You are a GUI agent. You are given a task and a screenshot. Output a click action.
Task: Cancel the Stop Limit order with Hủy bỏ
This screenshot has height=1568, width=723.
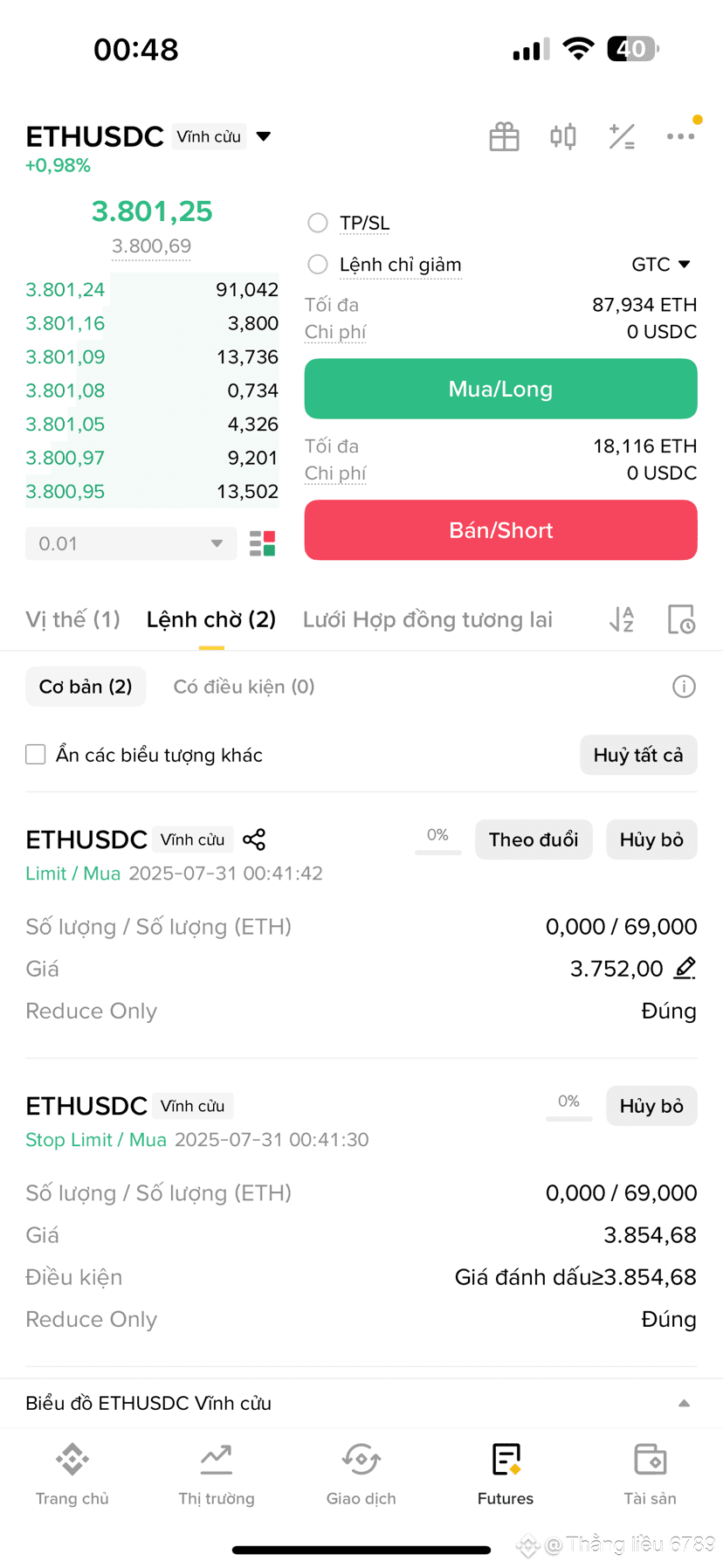click(x=651, y=1106)
